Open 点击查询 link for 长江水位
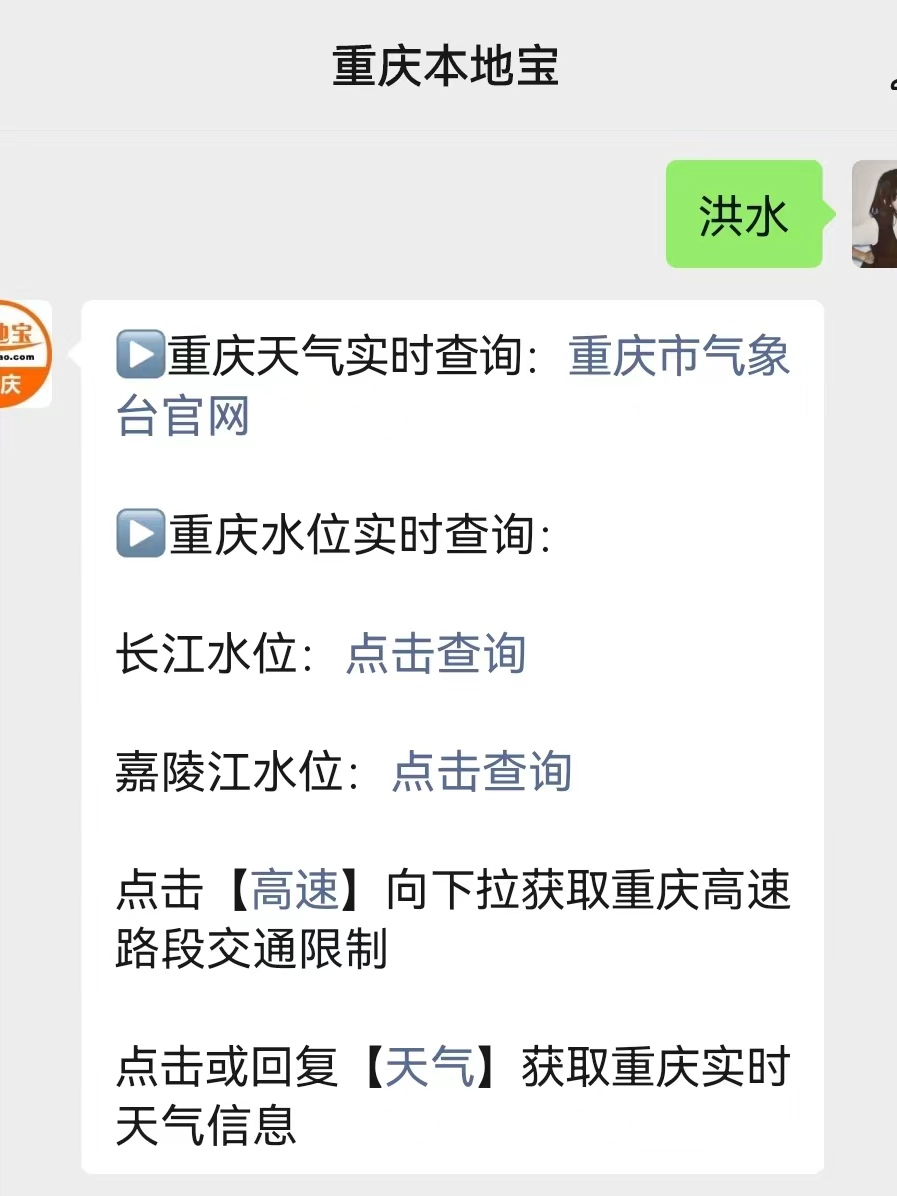The height and width of the screenshot is (1196, 897). pos(436,655)
